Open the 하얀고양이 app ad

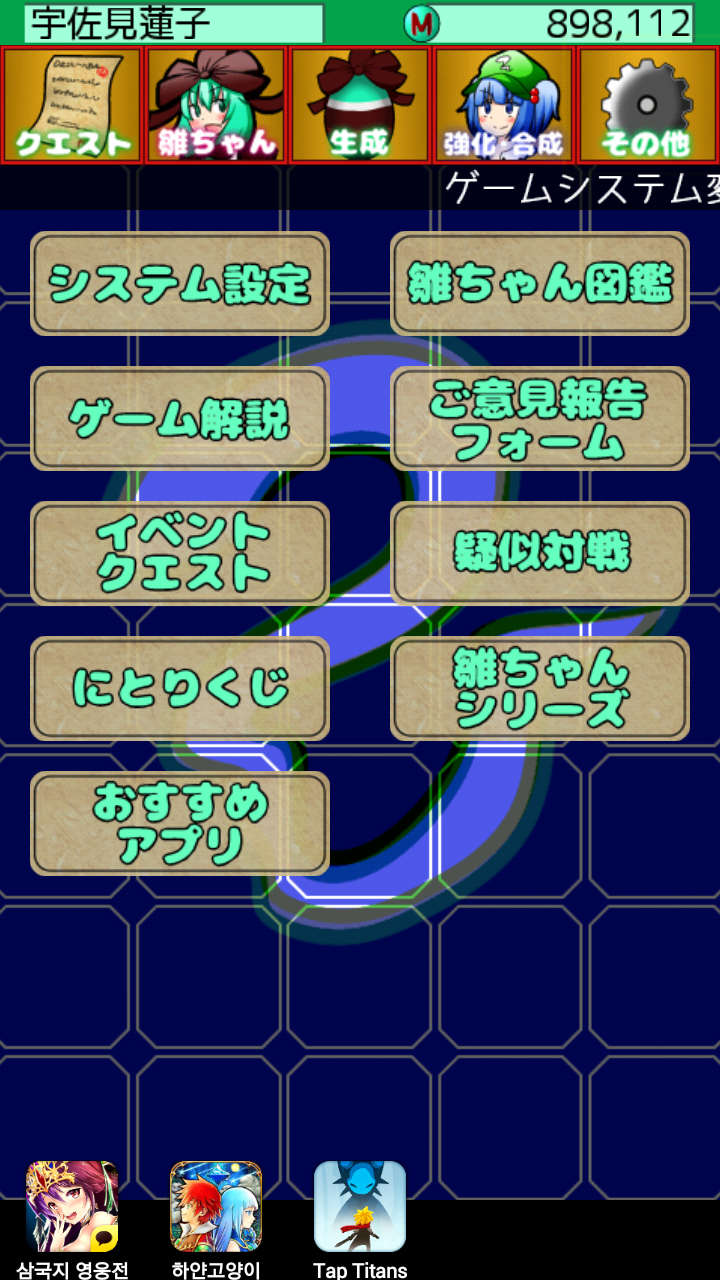tap(216, 1208)
